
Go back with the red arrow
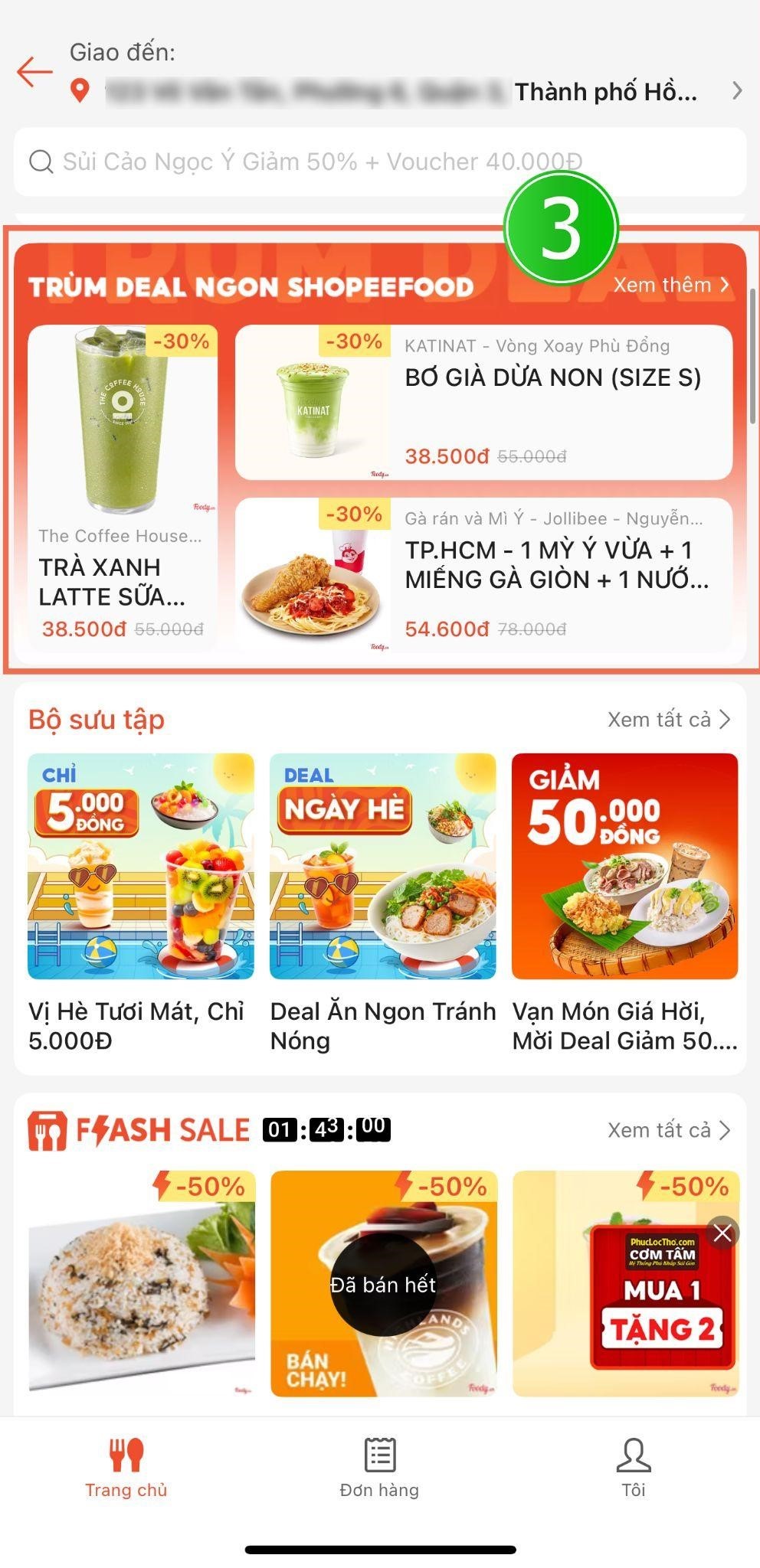(34, 73)
